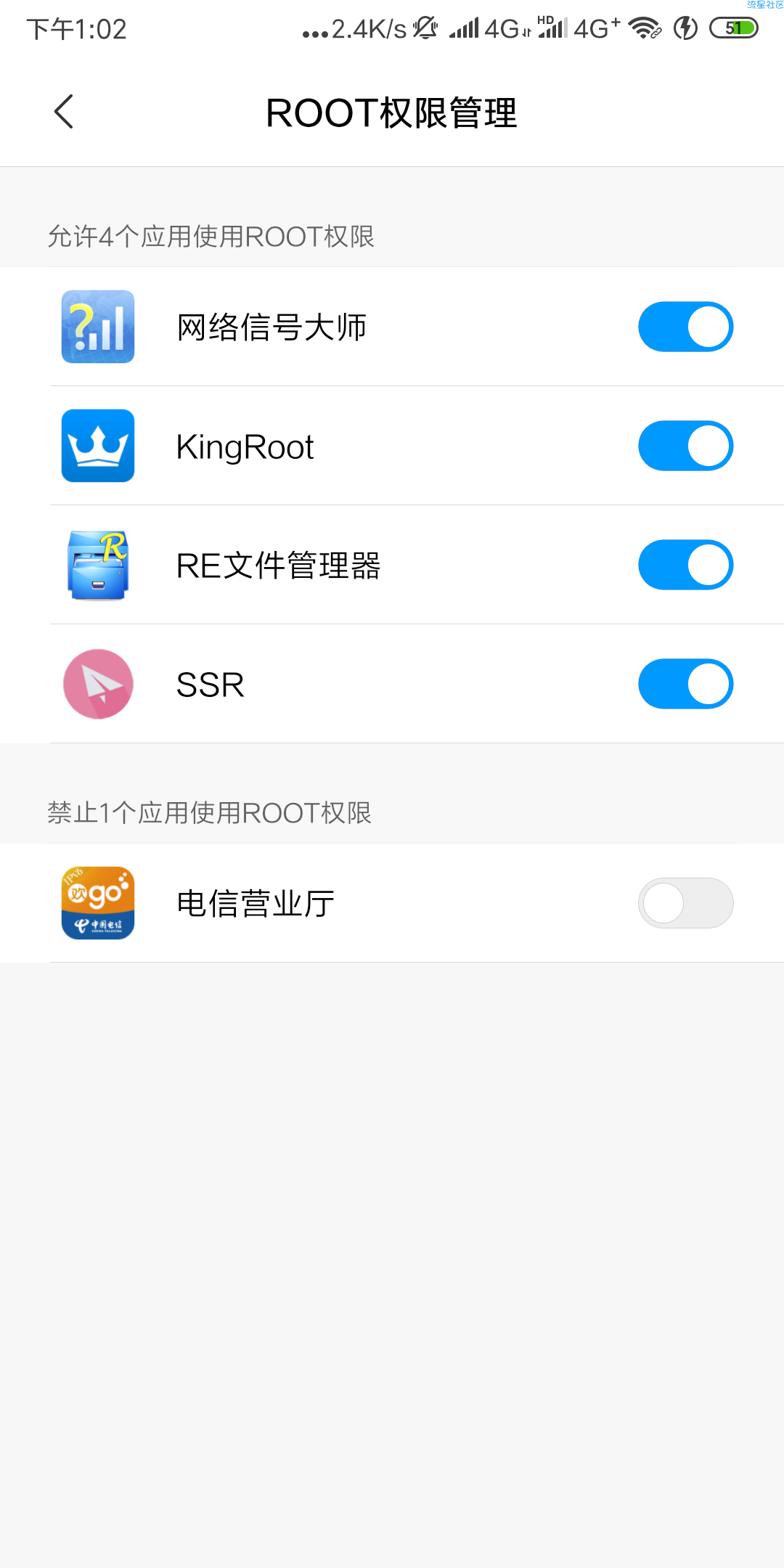784x1568 pixels.
Task: Go back from ROOT权限管理
Action: [64, 112]
